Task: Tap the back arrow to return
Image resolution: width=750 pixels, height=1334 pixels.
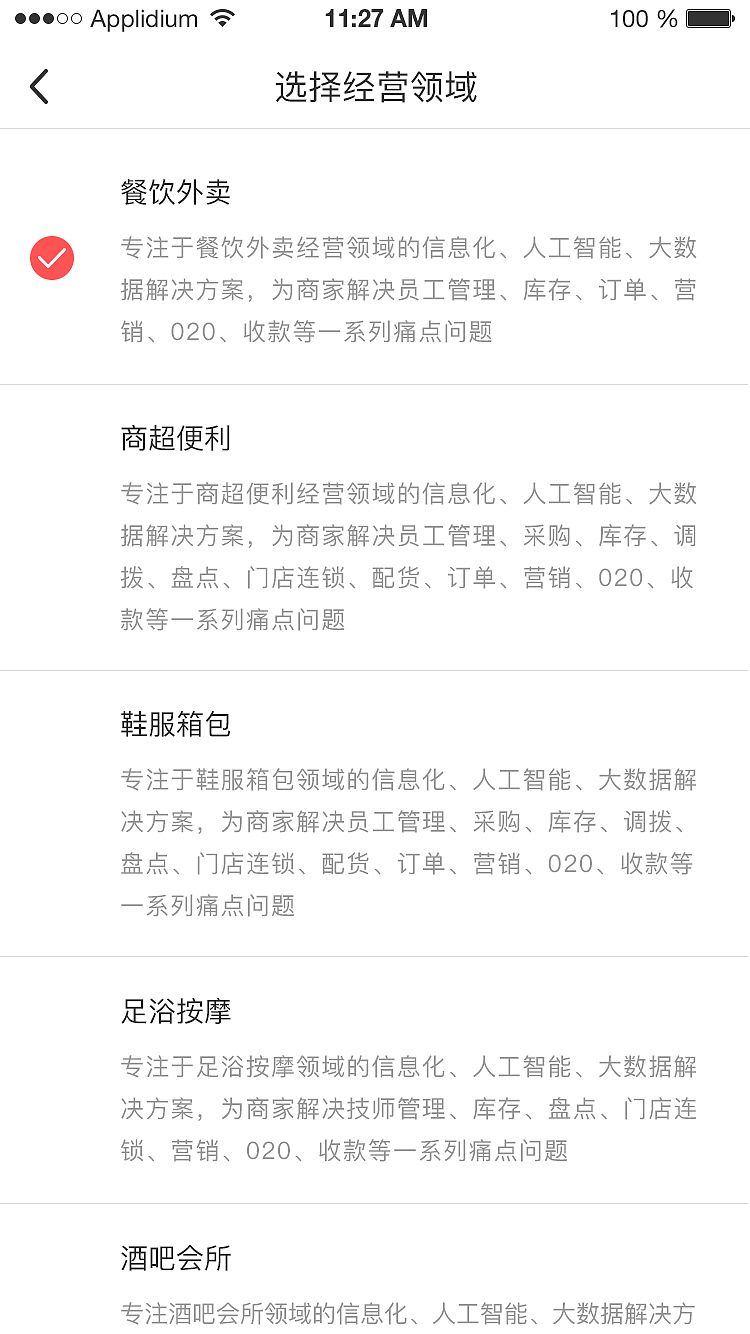Action: point(39,87)
